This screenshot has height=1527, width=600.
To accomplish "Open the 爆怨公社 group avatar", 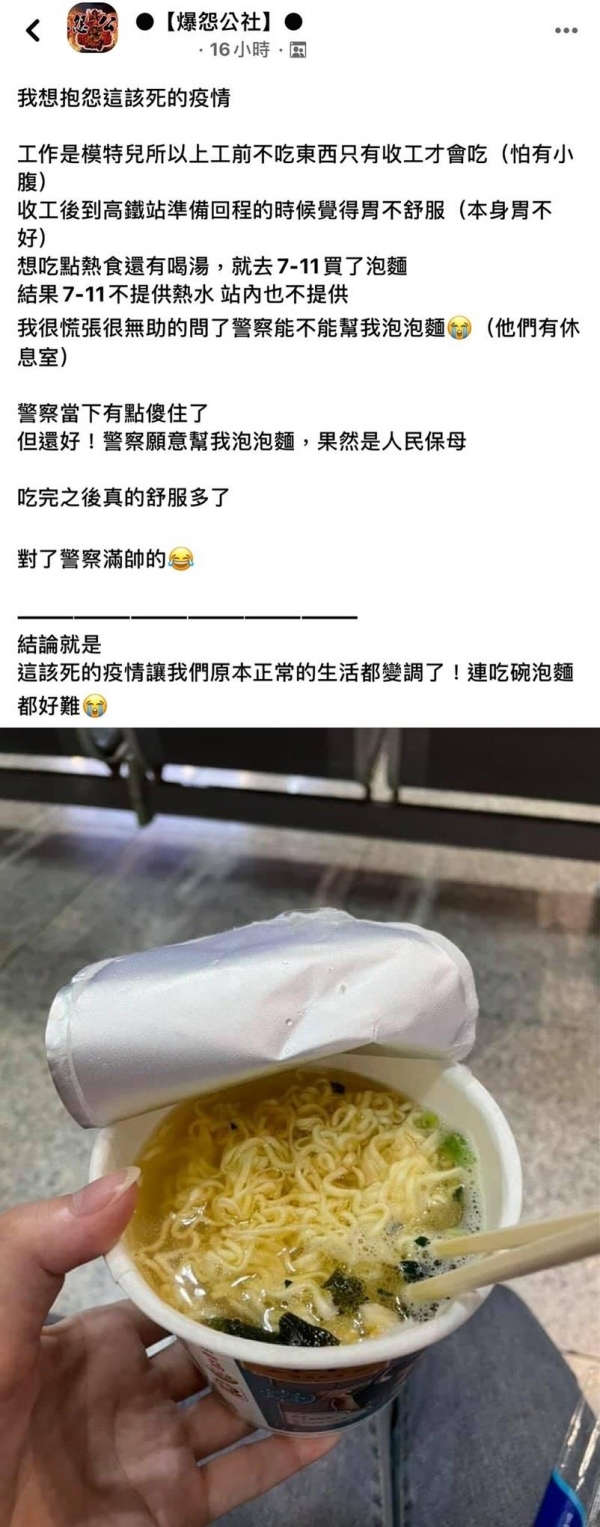I will click(x=92, y=29).
